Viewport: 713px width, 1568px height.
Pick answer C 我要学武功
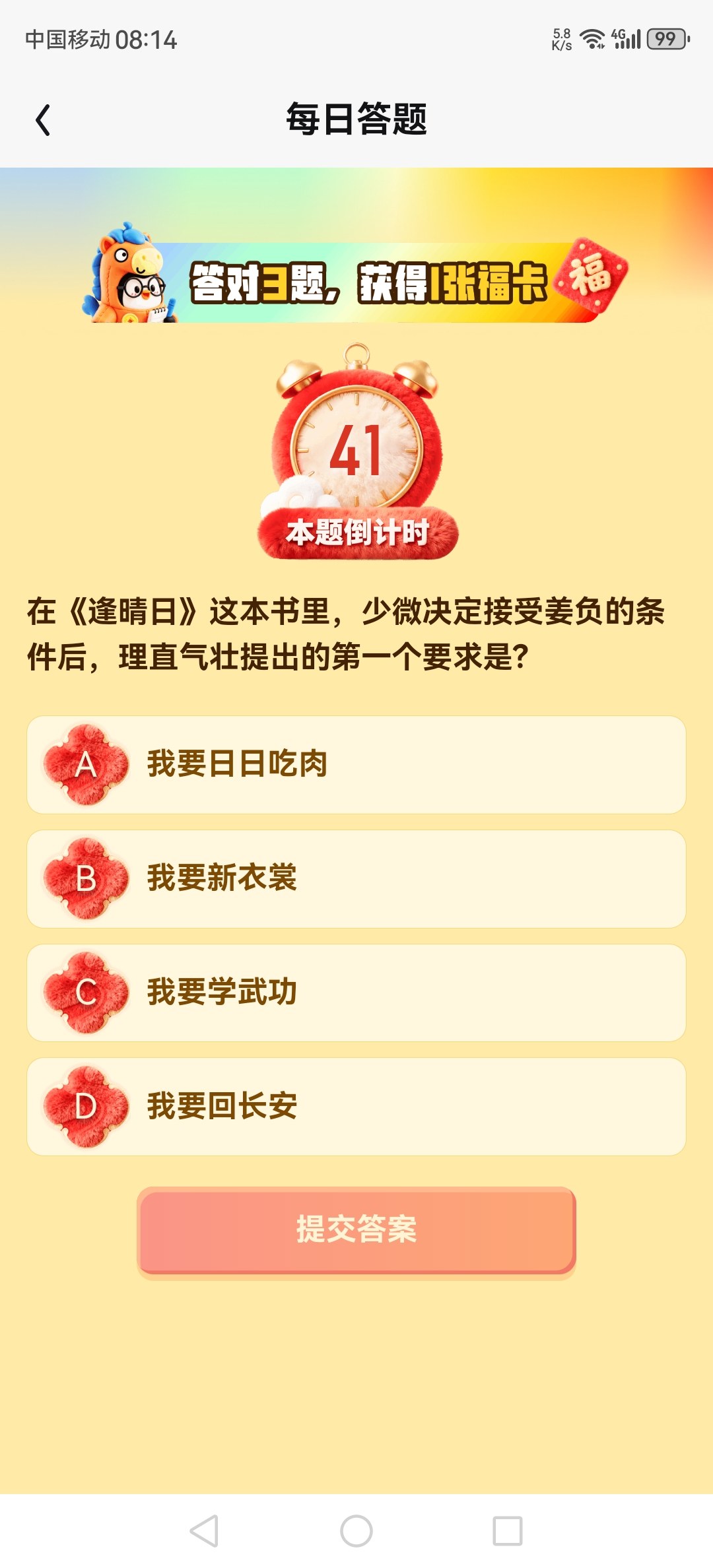[356, 993]
